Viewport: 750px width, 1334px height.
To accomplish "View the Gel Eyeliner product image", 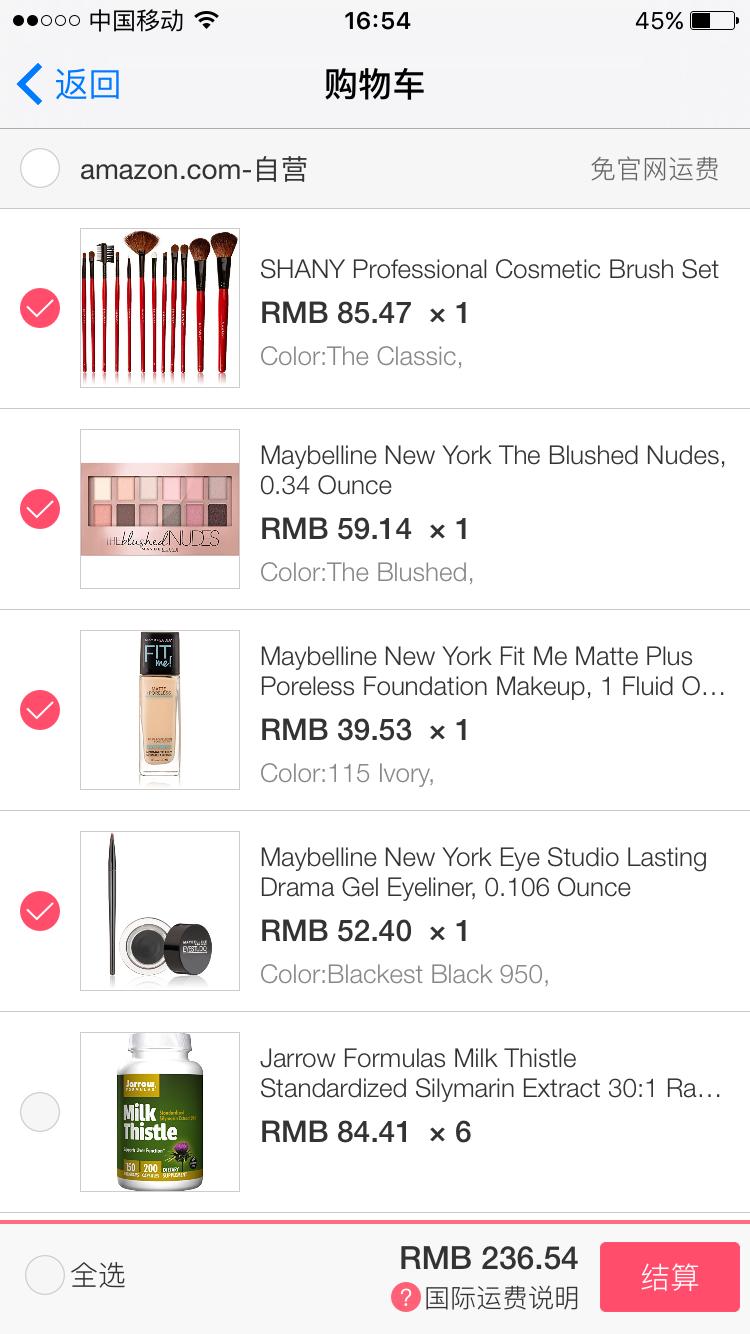I will (x=160, y=911).
